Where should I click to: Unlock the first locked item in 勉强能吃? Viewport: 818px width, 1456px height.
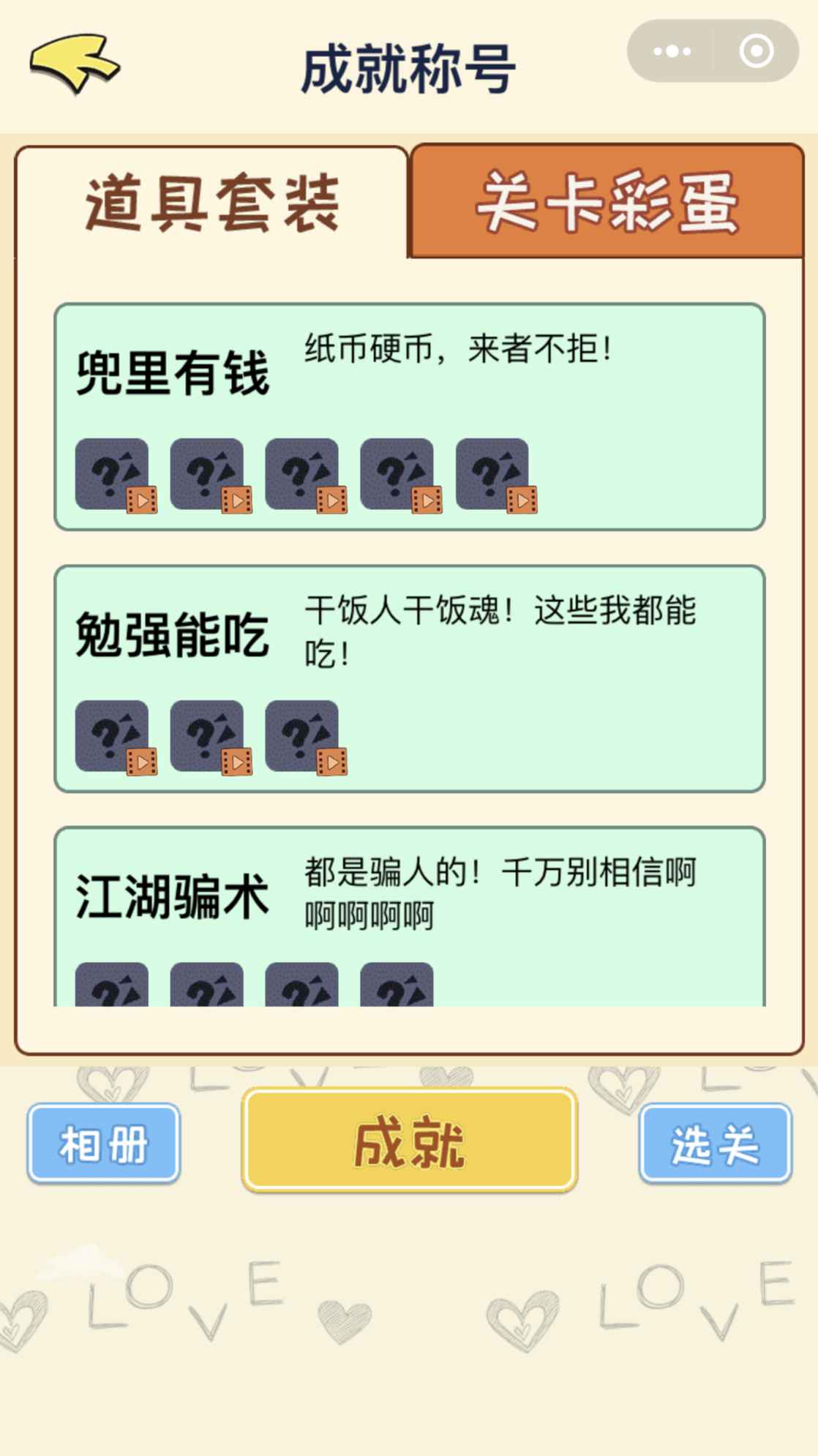pyautogui.click(x=113, y=736)
